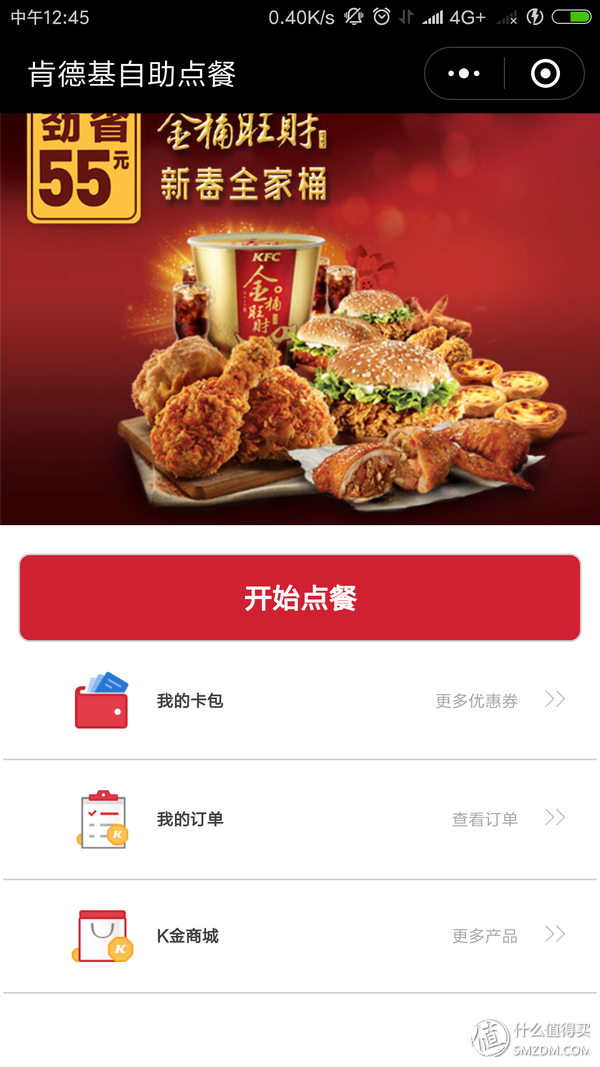Open 我的卡包 for more coupons
Image resolution: width=600 pixels, height=1067 pixels.
pos(300,701)
